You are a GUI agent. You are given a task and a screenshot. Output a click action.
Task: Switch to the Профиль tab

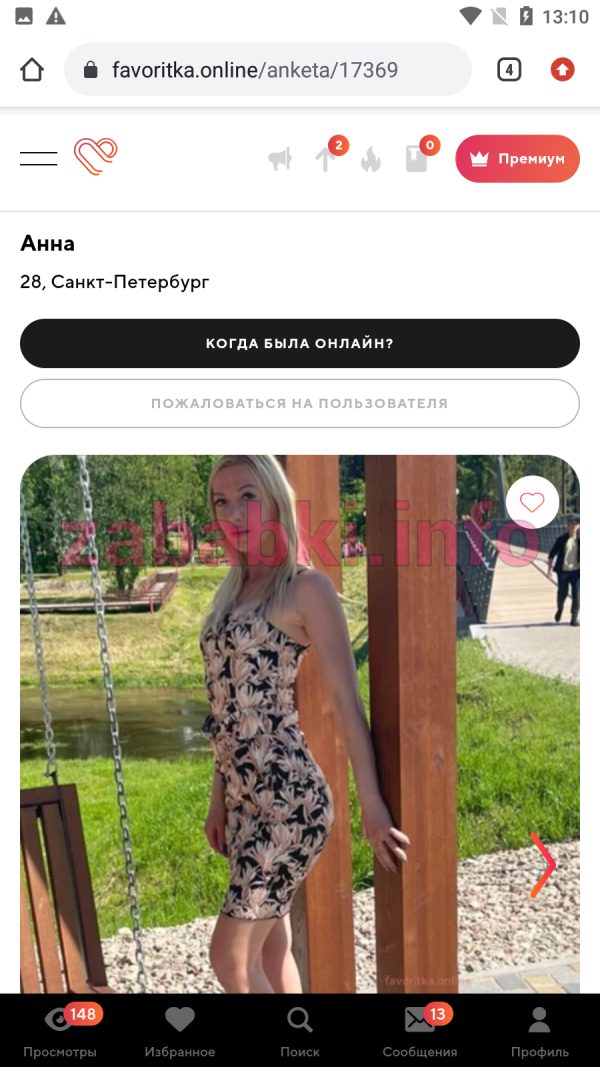pos(539,1031)
